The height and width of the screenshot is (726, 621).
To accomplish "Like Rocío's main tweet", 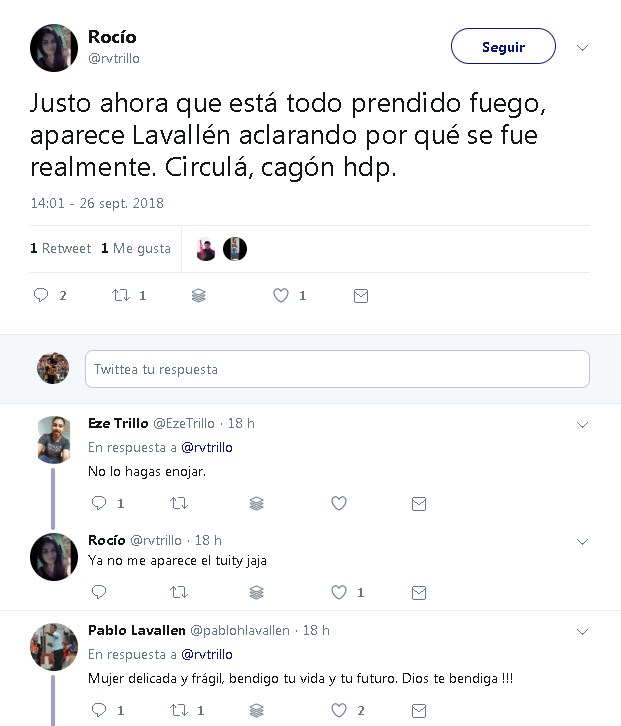I will pos(281,296).
